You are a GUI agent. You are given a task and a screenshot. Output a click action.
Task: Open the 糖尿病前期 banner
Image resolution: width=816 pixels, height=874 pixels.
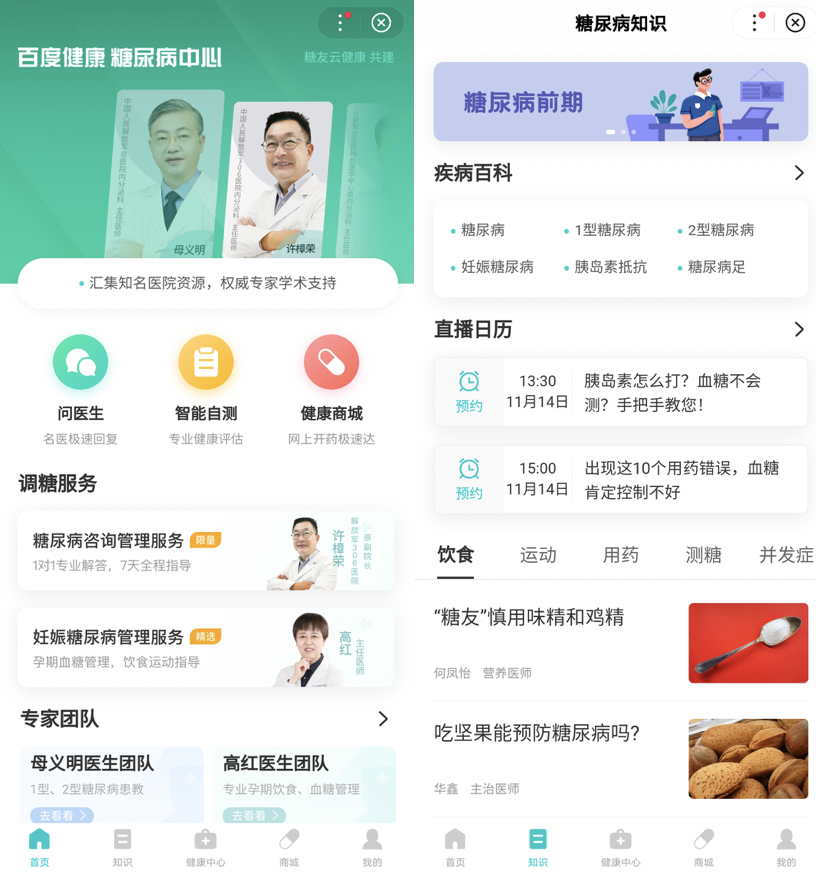pyautogui.click(x=620, y=102)
